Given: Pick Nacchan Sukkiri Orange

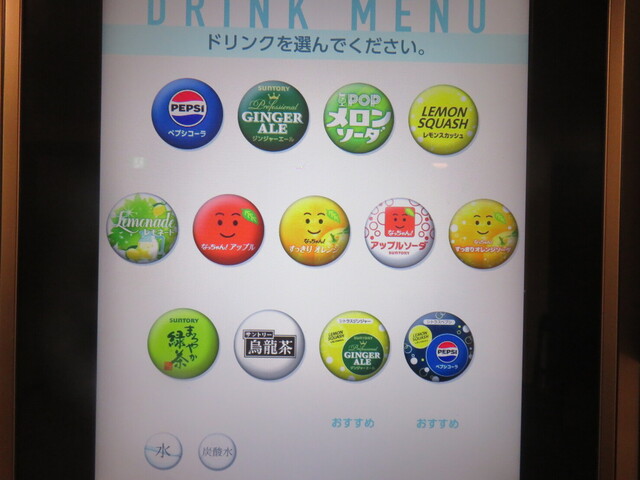Looking at the screenshot, I should pyautogui.click(x=314, y=230).
